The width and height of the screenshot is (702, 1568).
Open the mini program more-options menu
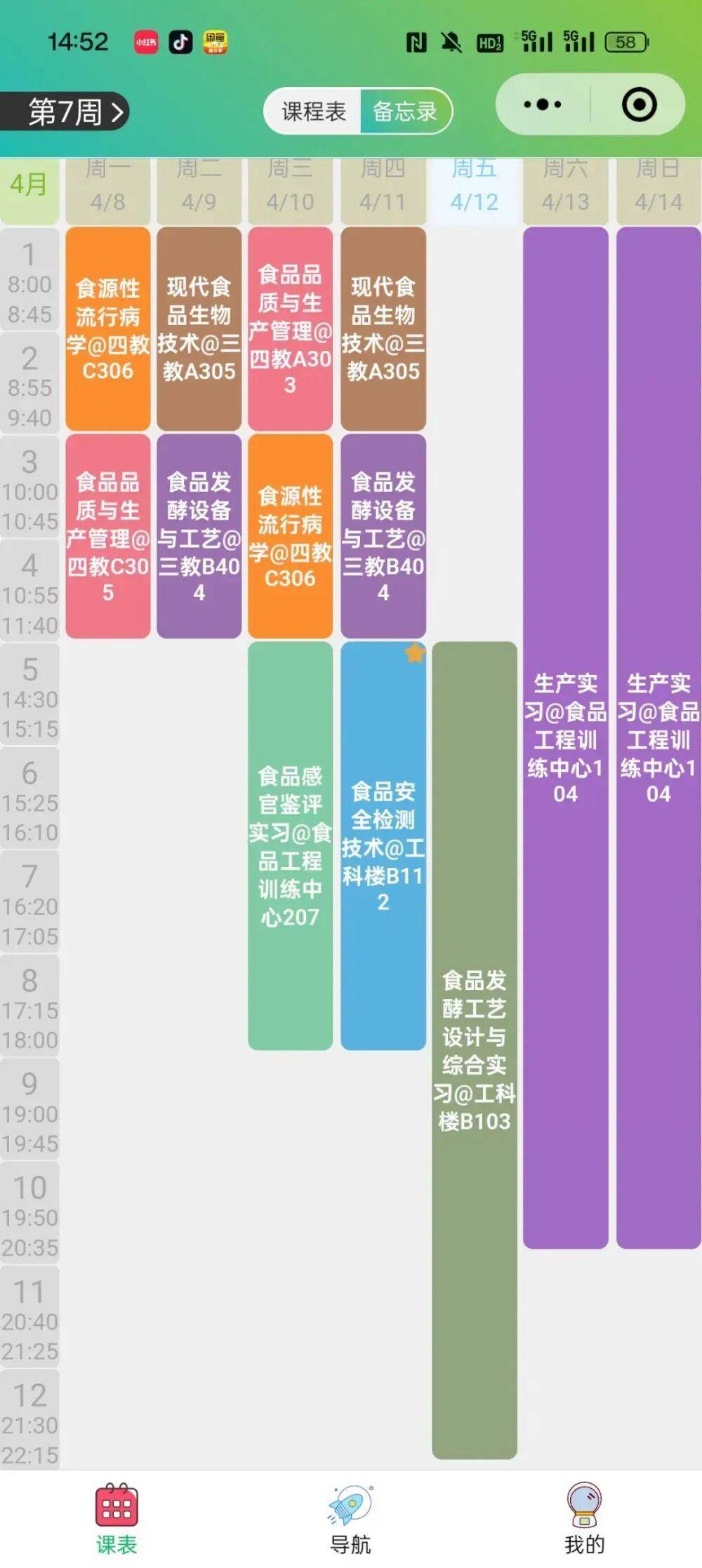543,105
